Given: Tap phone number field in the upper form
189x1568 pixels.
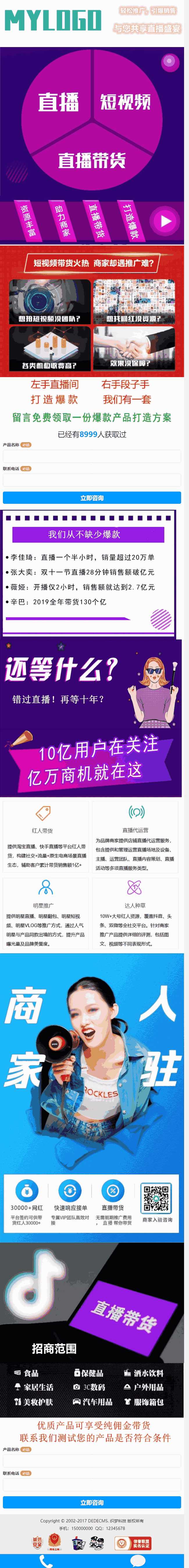Looking at the screenshot, I should (92, 480).
